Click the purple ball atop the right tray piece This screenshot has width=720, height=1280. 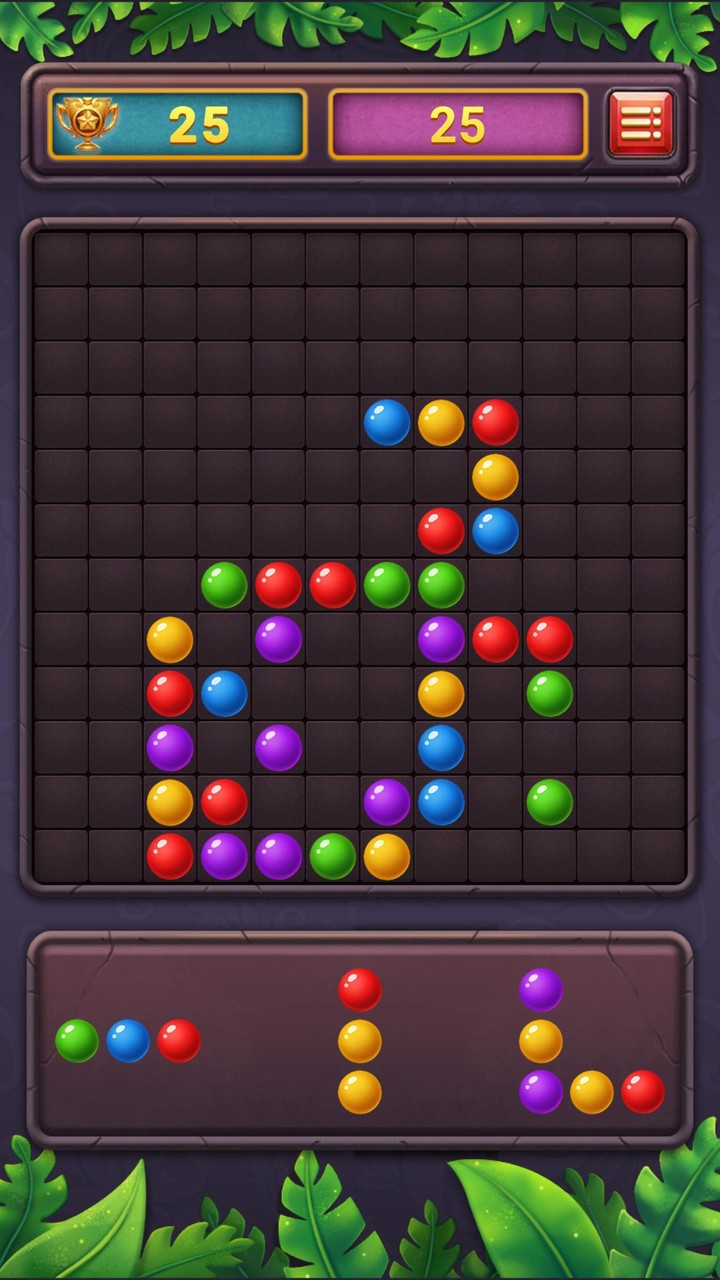pyautogui.click(x=541, y=988)
